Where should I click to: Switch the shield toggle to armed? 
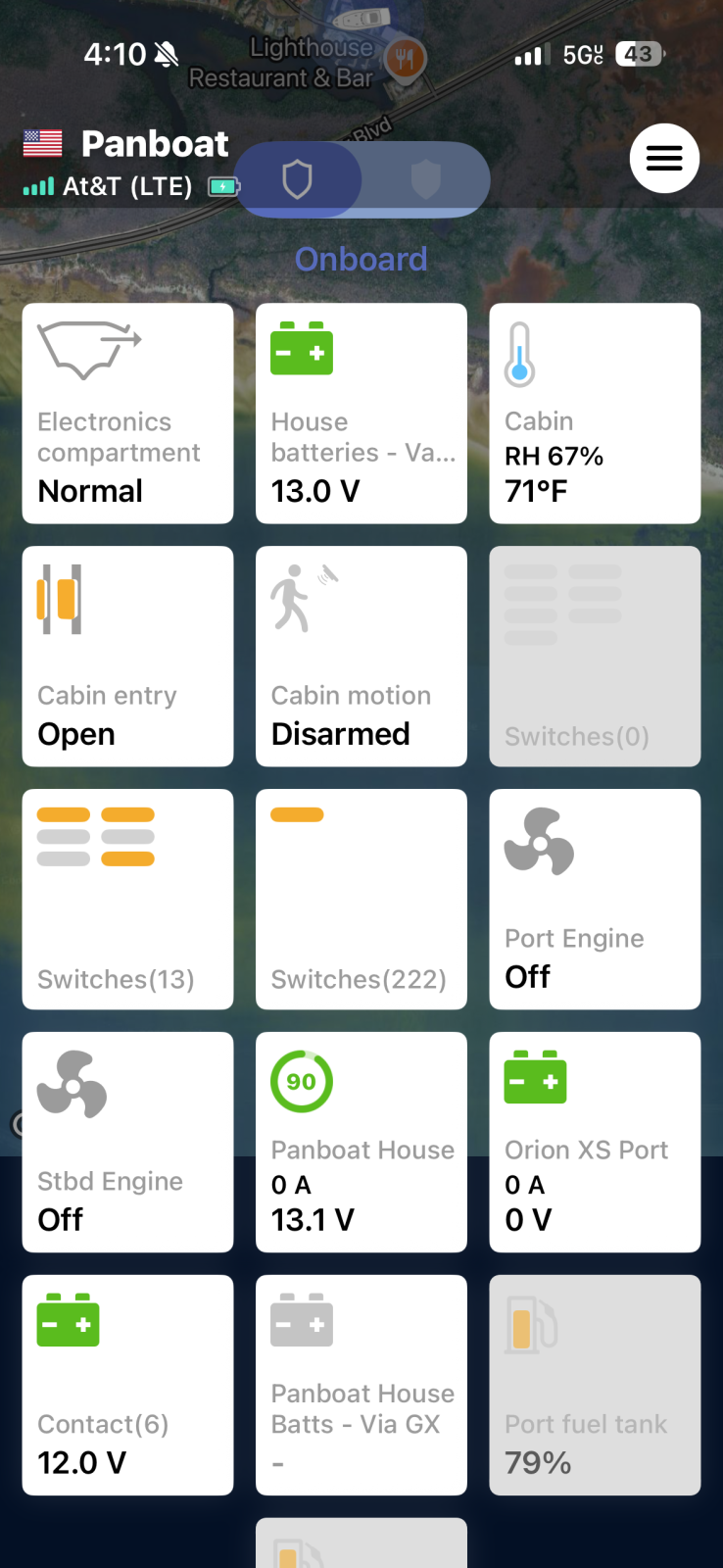(425, 180)
